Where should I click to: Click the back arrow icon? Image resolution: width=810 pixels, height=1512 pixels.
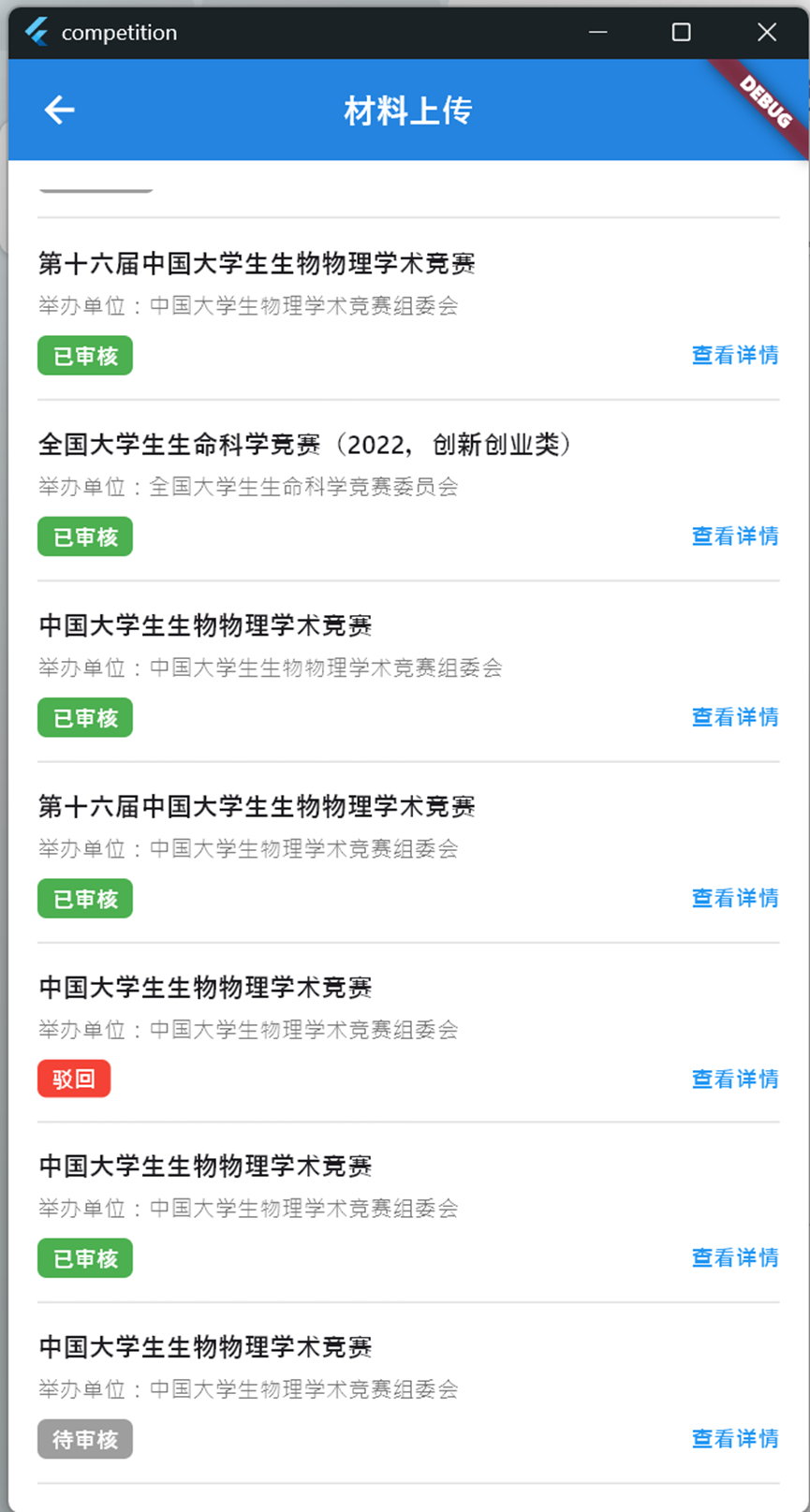tap(59, 110)
